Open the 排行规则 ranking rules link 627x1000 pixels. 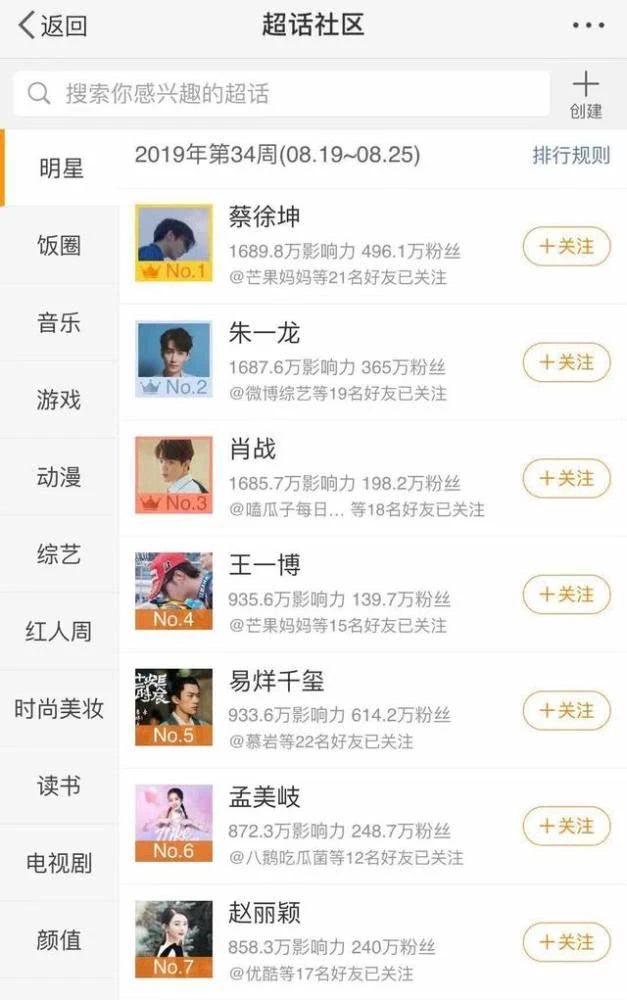click(x=571, y=156)
